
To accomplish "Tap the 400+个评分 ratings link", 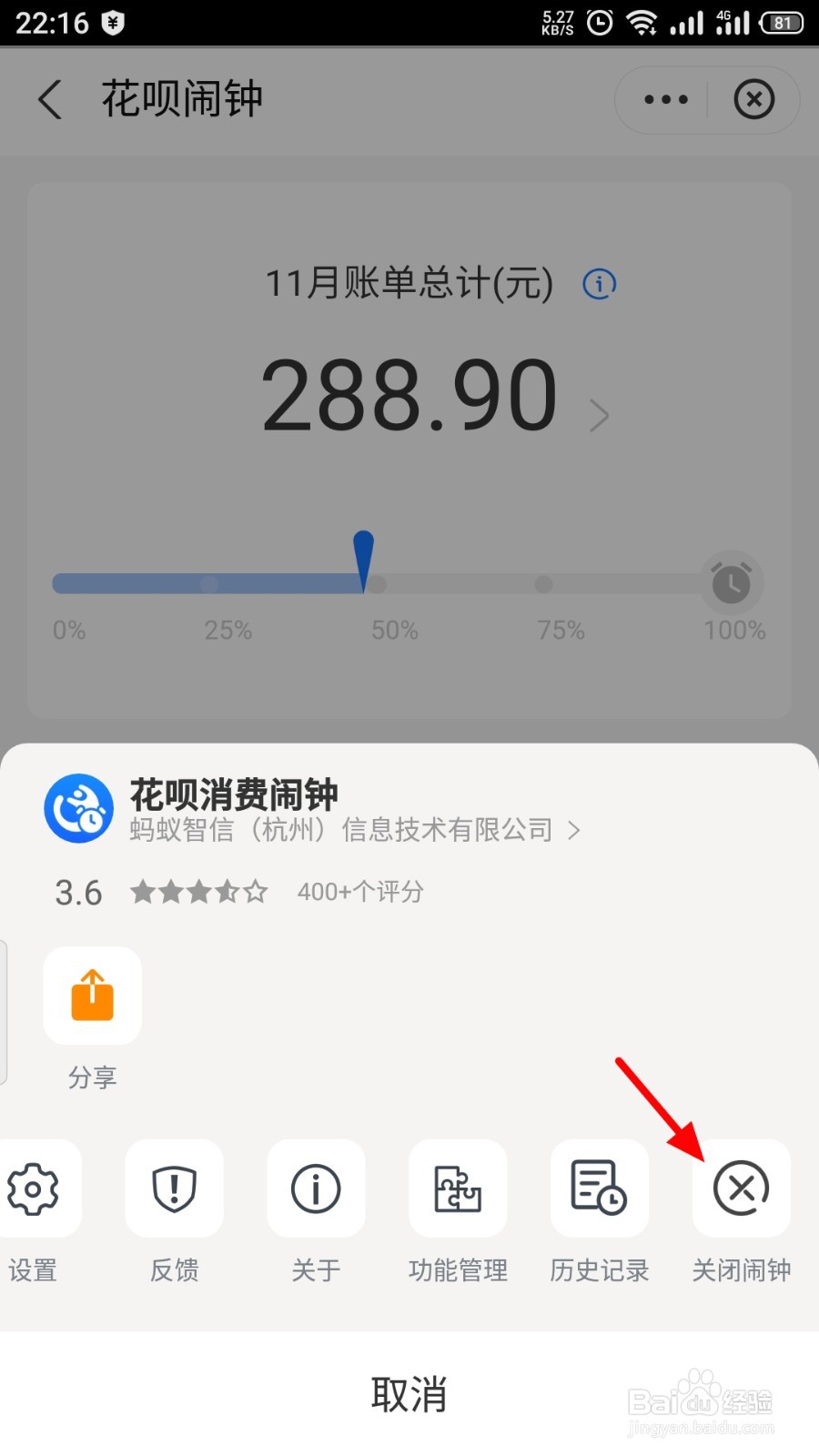I will pos(359,892).
